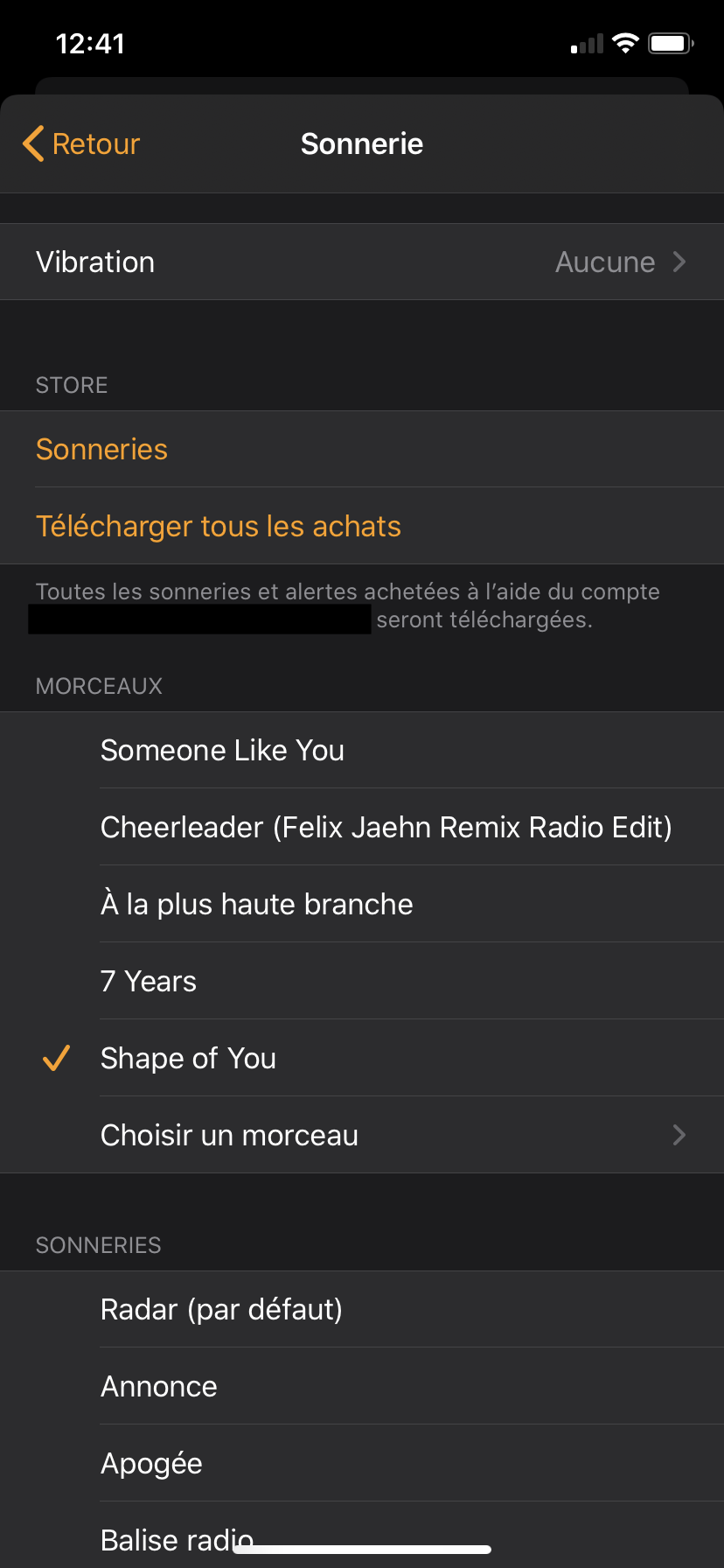Screen dimensions: 724x1568
Task: Open Choisir un morceau
Action: coord(362,1135)
